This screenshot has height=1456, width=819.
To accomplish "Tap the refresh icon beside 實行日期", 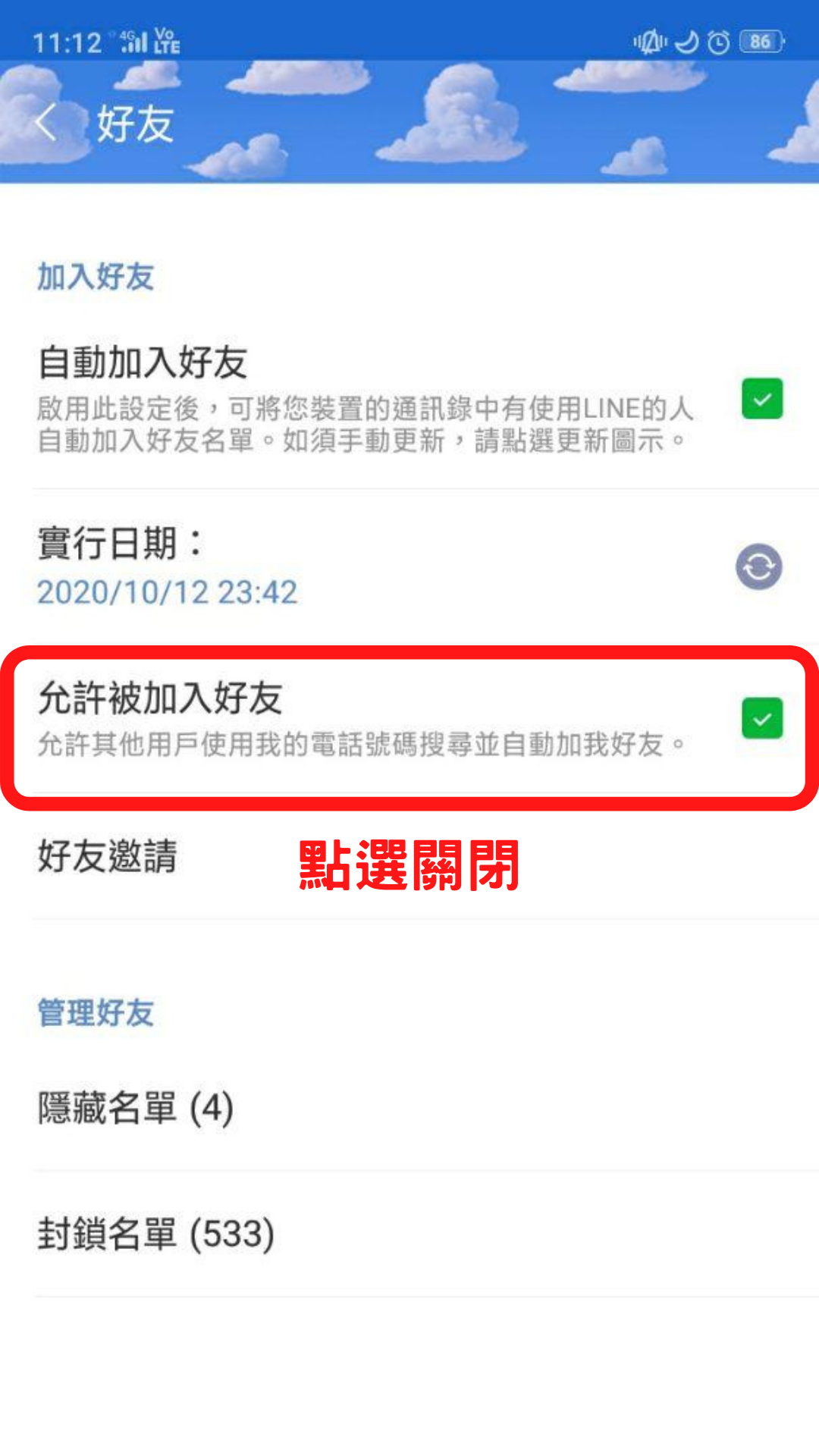I will (x=758, y=566).
